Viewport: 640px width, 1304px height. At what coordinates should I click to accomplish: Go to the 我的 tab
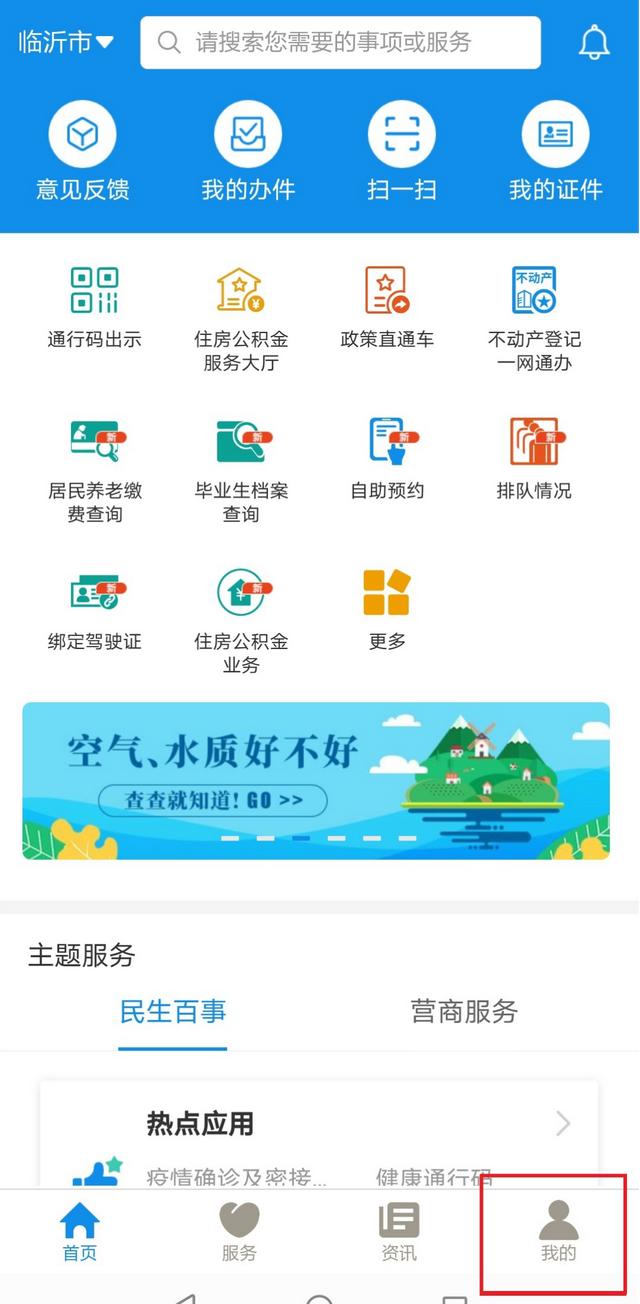558,1232
